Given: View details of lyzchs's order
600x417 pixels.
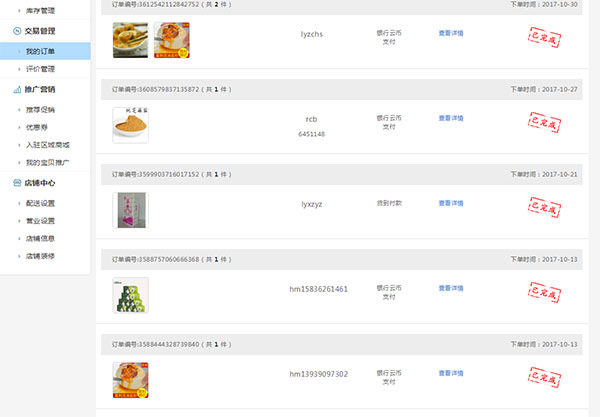Looking at the screenshot, I should (450, 33).
